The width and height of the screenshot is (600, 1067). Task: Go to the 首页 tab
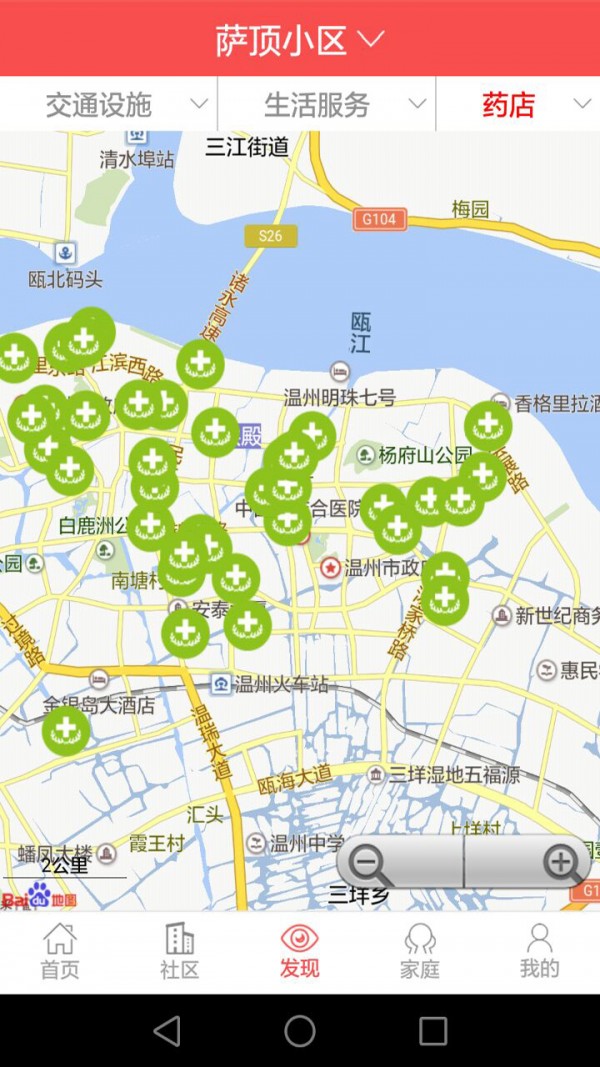(x=60, y=951)
